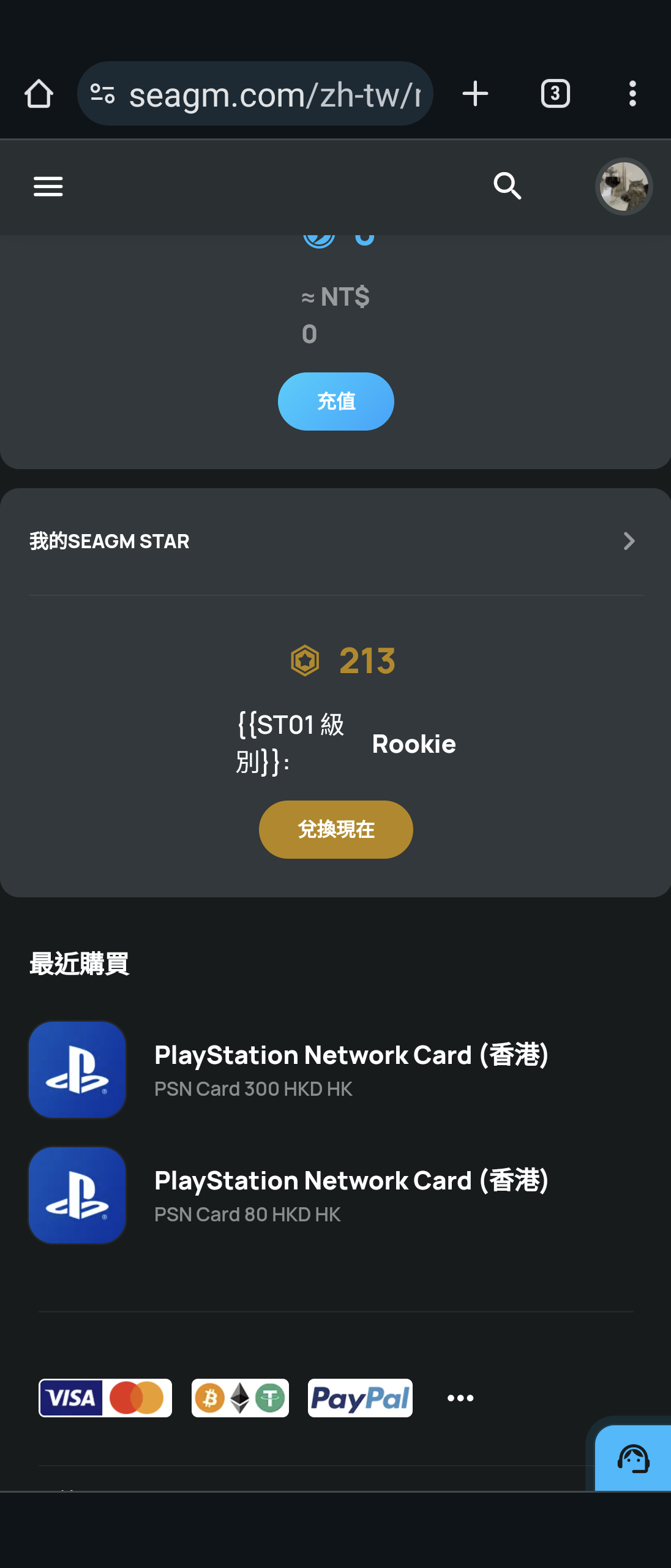Tap the 充值 top-up button
Viewport: 671px width, 1568px height.
click(335, 401)
